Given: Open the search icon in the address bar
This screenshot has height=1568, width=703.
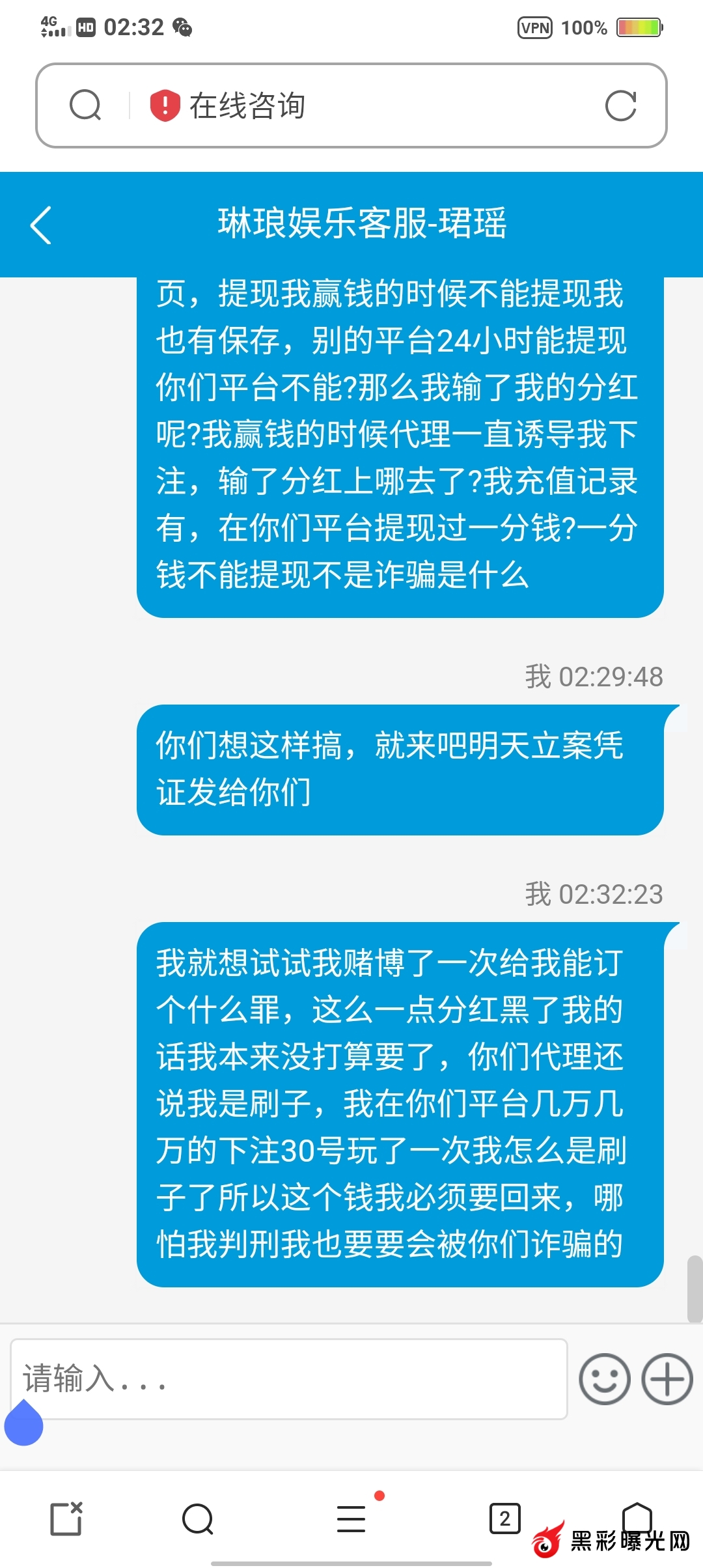Looking at the screenshot, I should (85, 106).
